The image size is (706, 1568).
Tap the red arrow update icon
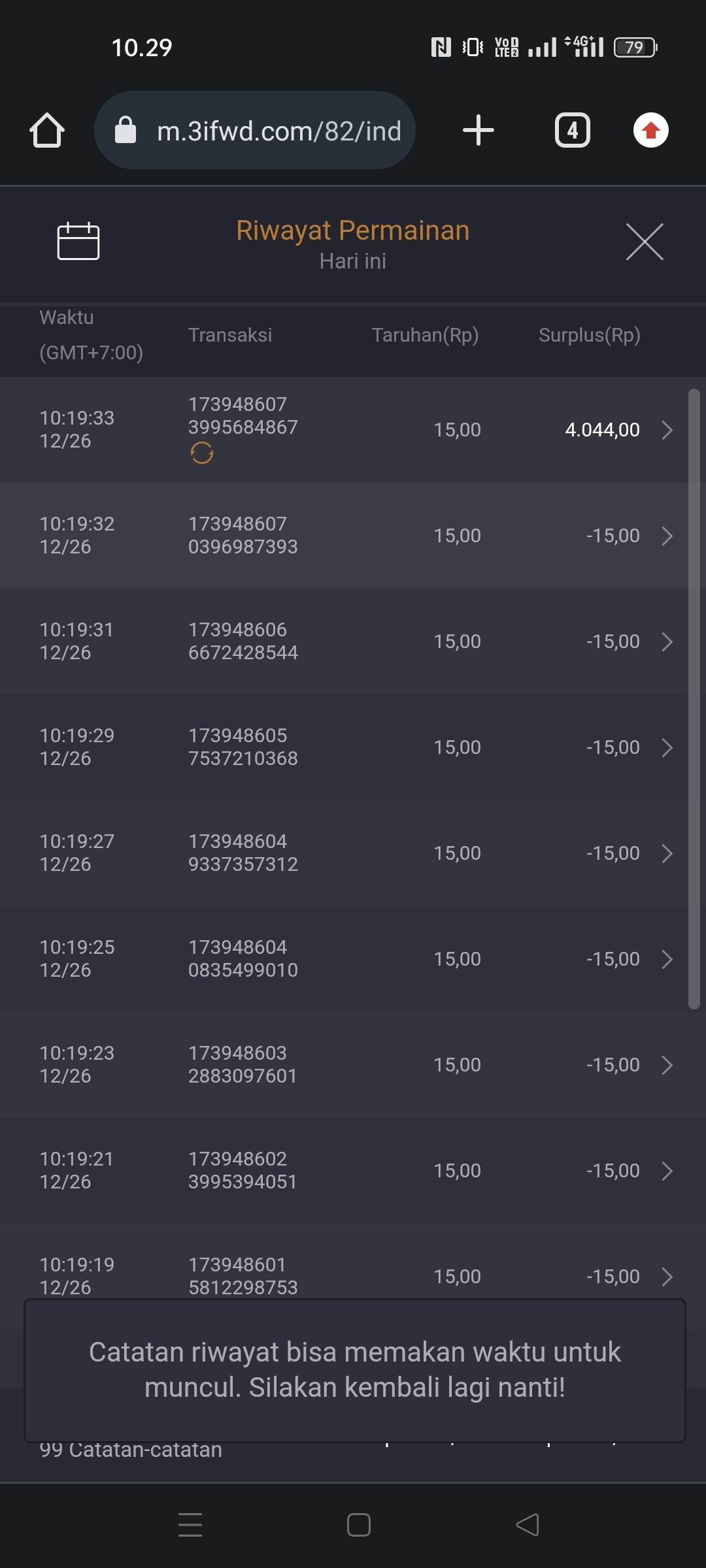pos(650,130)
